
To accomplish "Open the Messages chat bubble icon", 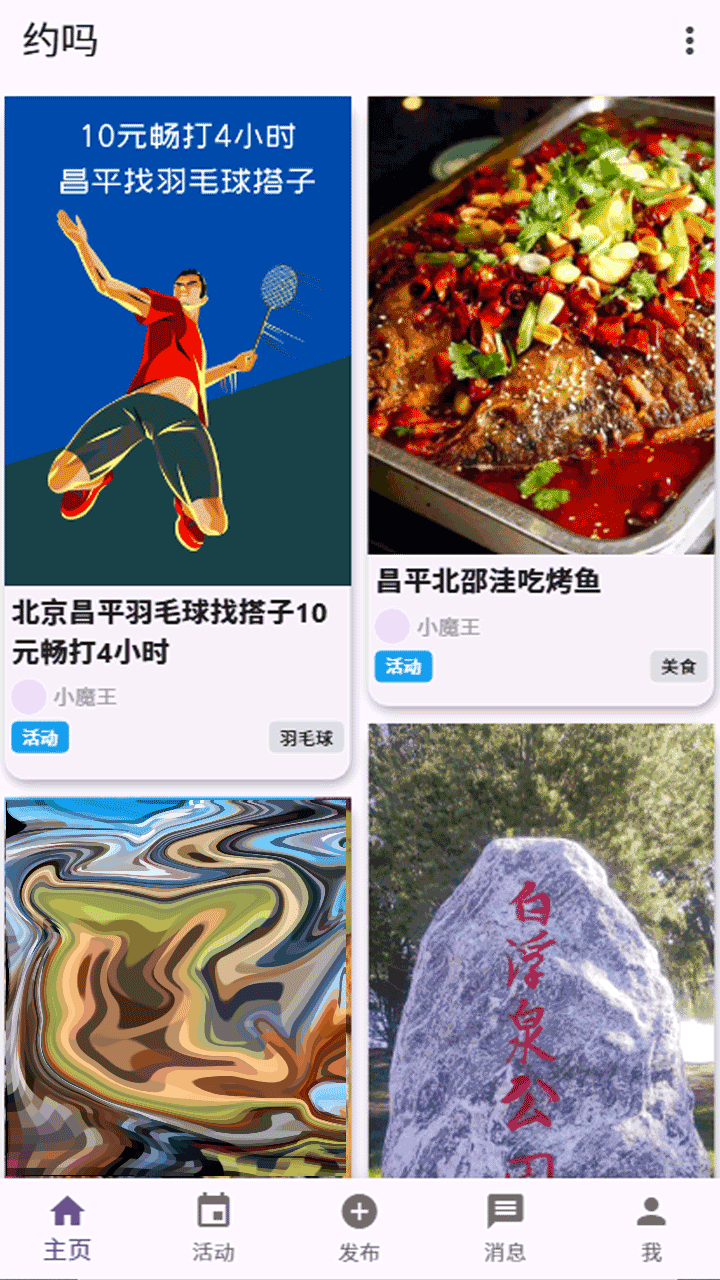I will click(503, 1210).
